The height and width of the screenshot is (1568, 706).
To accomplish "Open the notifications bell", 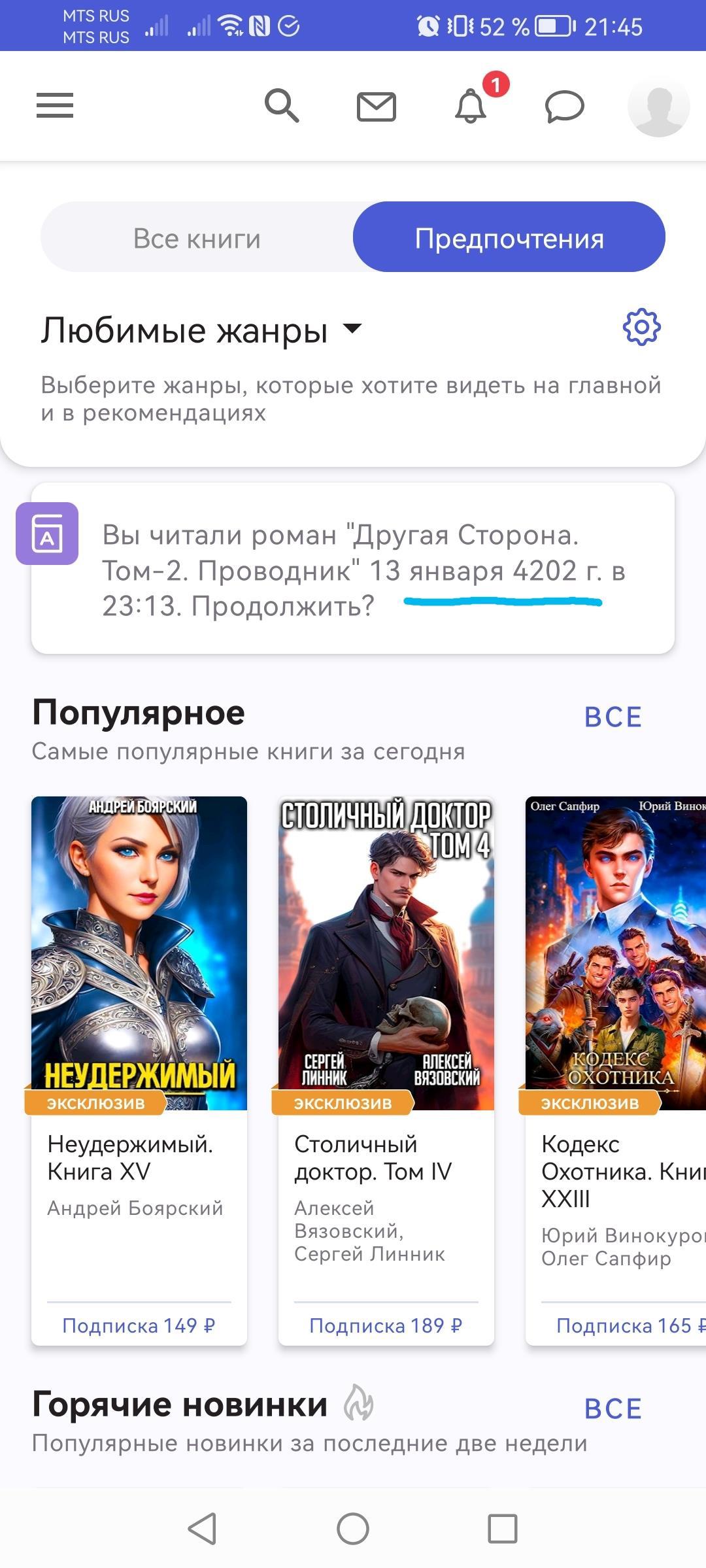I will pyautogui.click(x=471, y=106).
